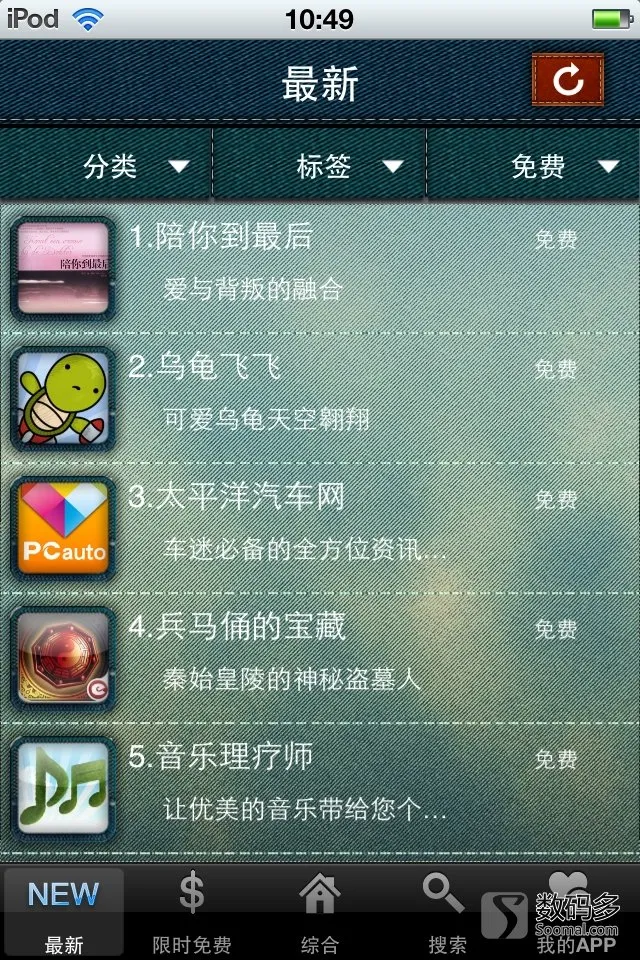640x960 pixels.
Task: Open the app 陪你到最后
Action: (x=320, y=267)
